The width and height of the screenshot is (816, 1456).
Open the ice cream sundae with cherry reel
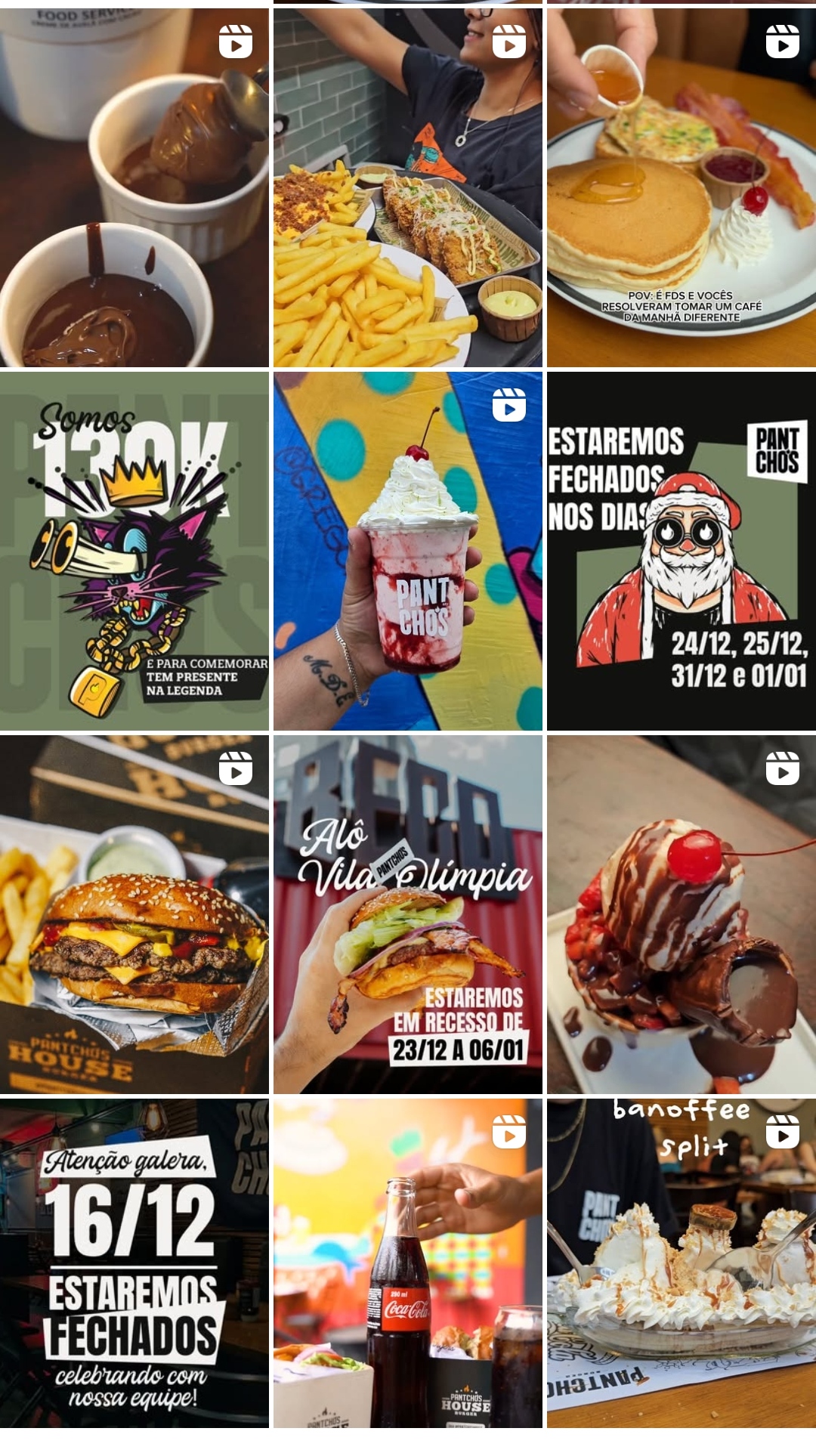[681, 914]
